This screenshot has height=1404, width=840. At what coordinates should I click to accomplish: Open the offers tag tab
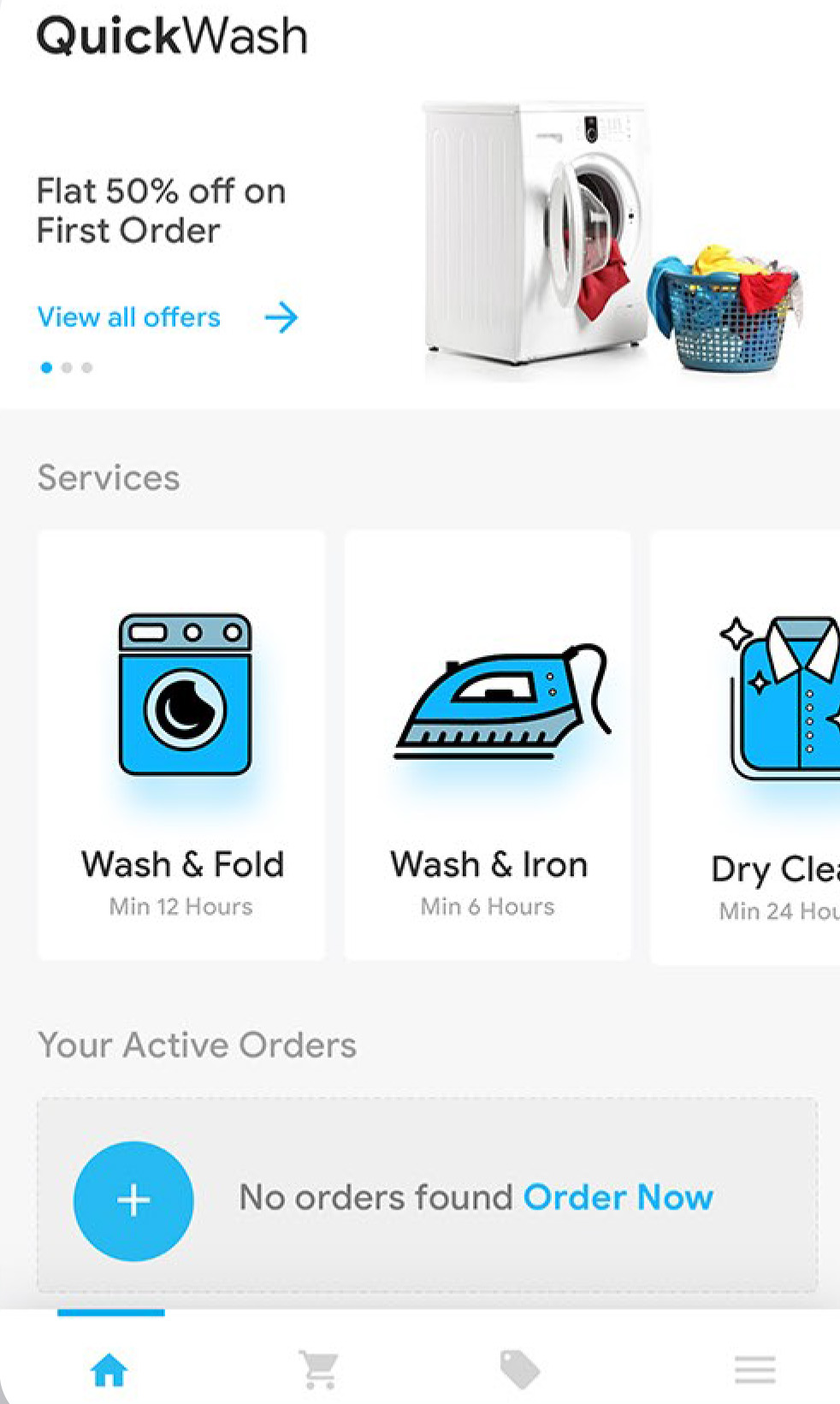519,1370
